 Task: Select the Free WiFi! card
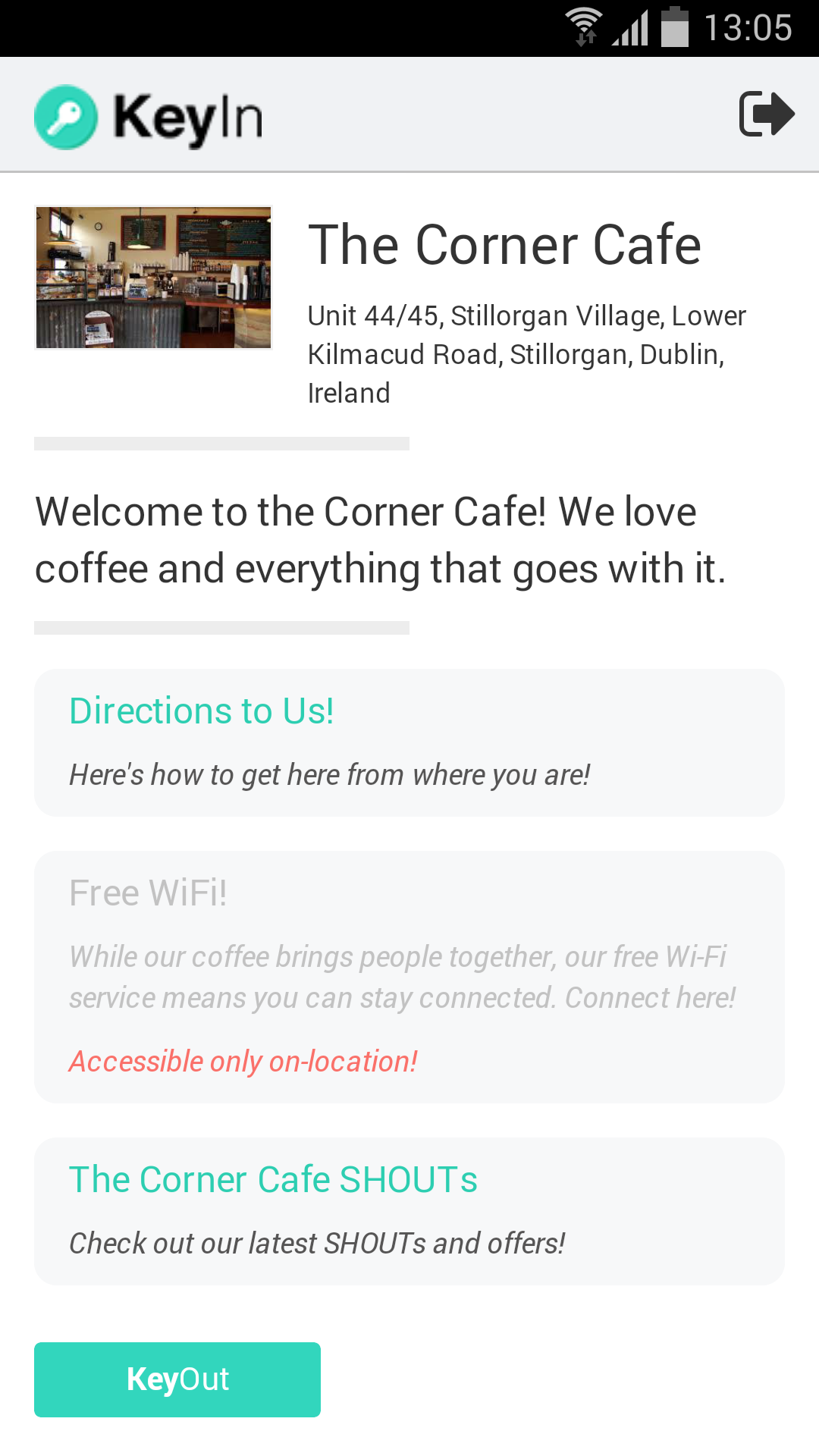tap(409, 977)
